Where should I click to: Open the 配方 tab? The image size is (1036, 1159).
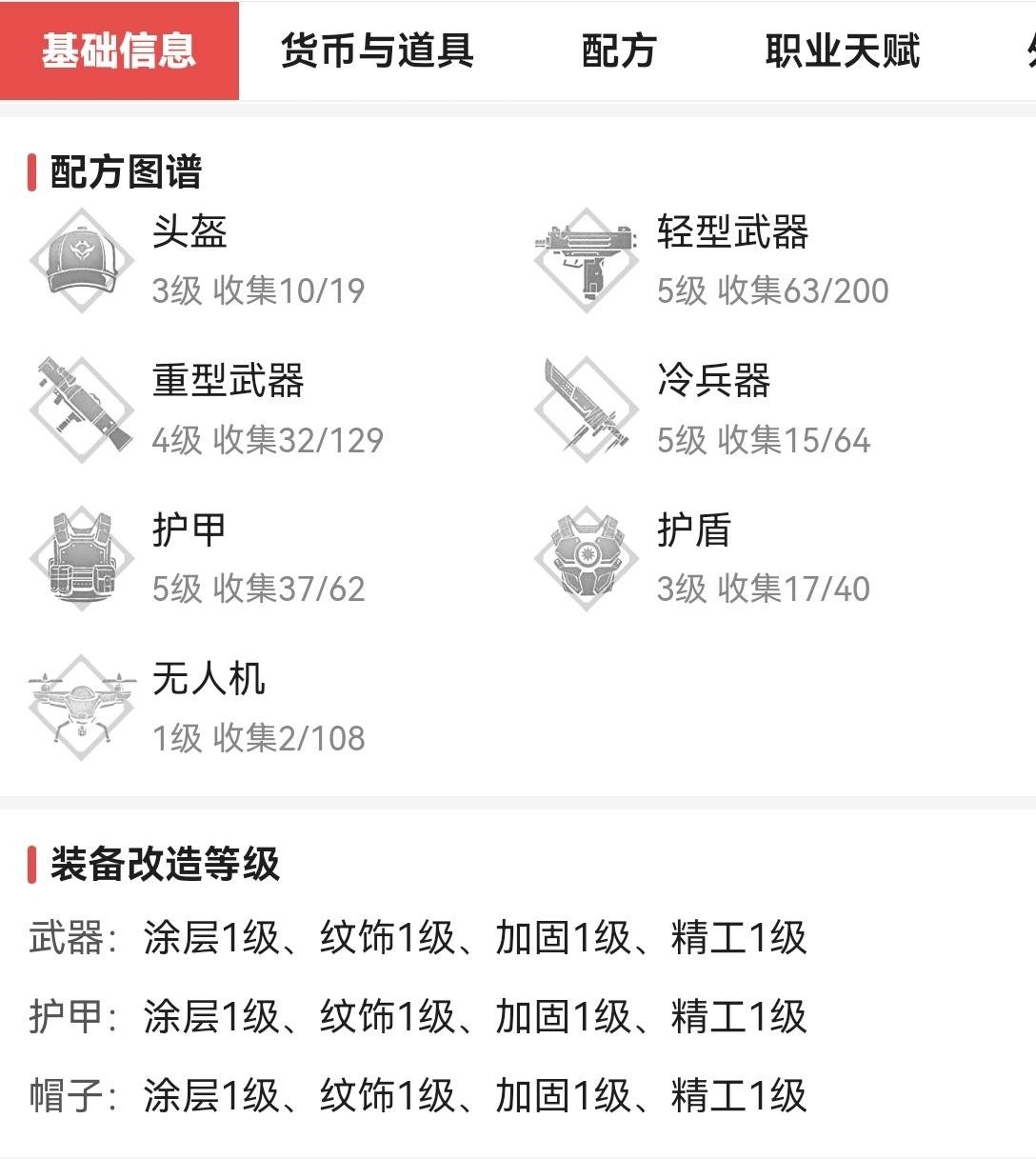619,50
